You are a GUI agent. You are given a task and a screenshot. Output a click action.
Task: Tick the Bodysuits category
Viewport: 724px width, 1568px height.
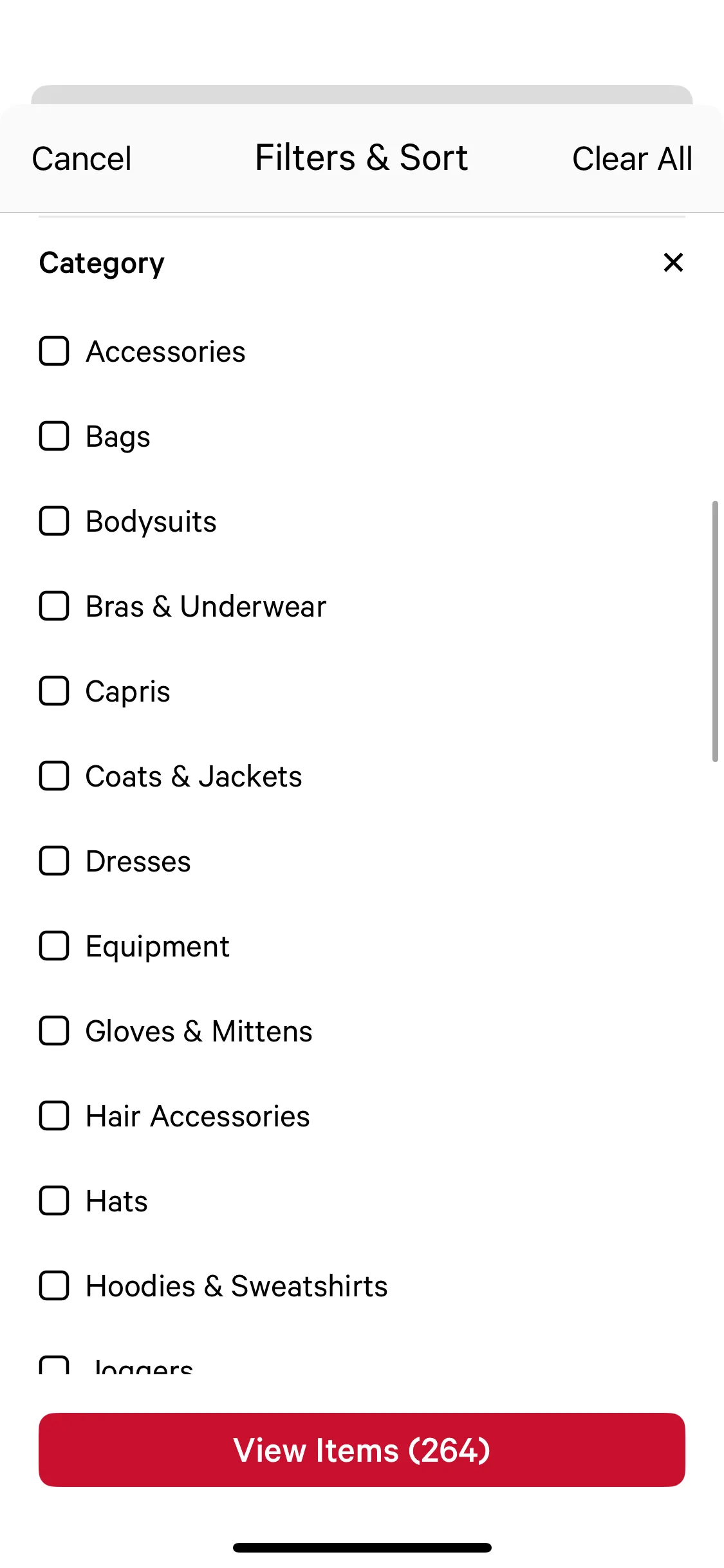point(54,521)
